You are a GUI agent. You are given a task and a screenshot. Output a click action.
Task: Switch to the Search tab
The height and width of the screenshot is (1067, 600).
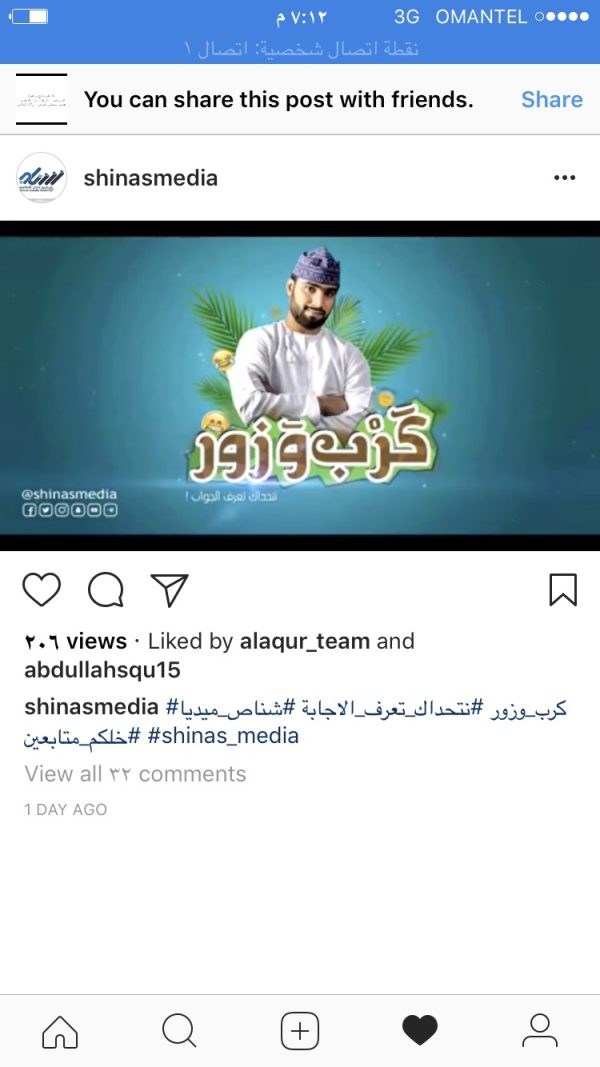click(x=179, y=1030)
